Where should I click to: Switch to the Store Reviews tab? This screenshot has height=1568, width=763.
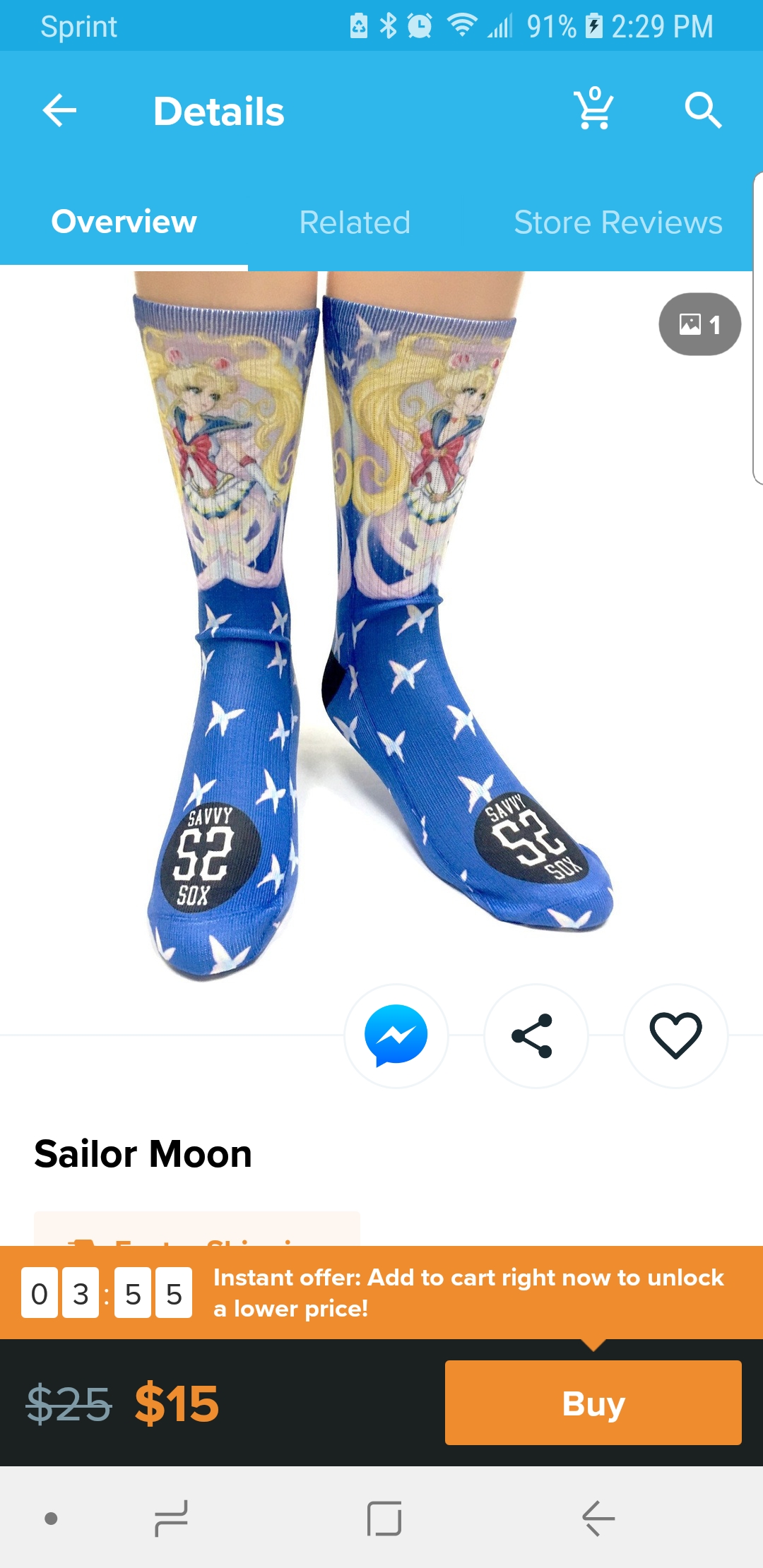point(618,222)
